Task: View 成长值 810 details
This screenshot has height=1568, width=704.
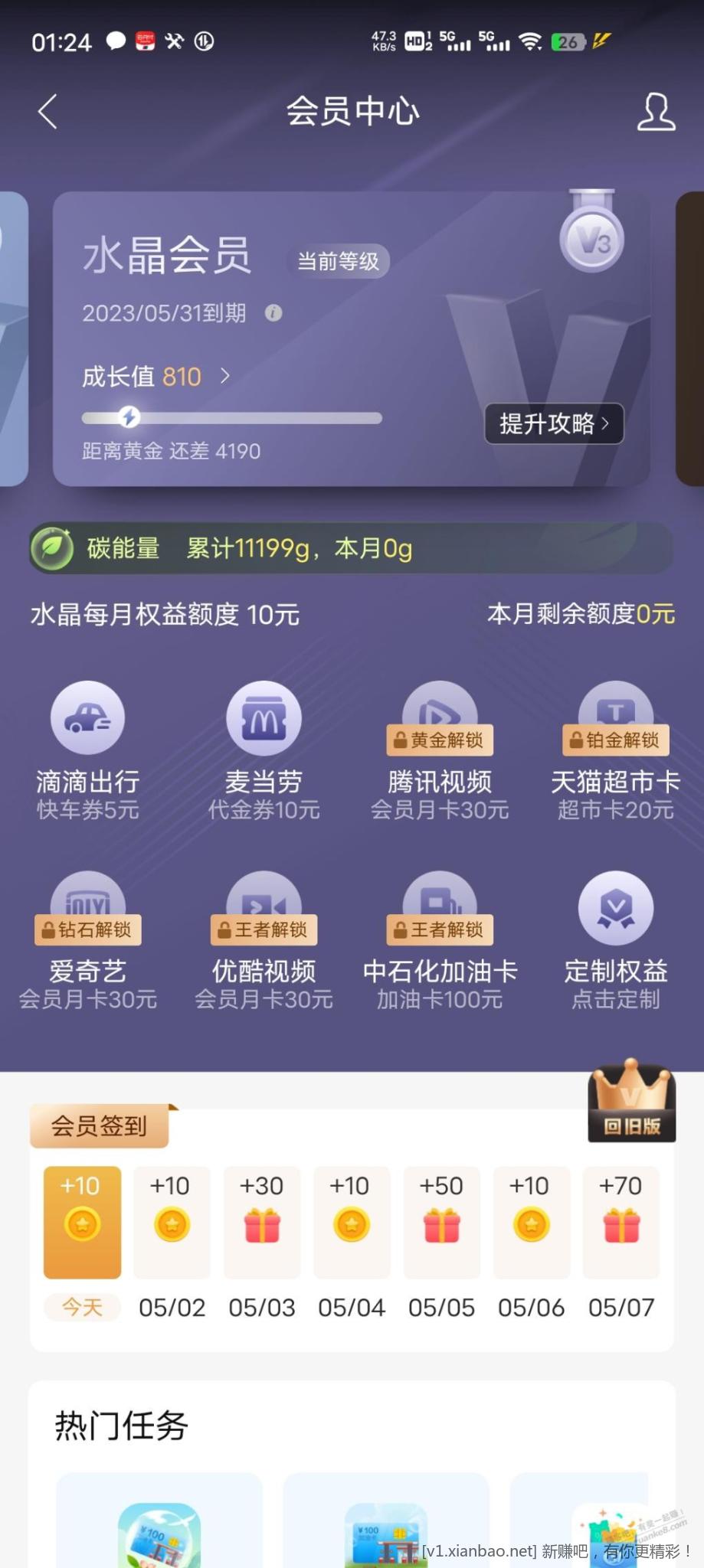Action: pyautogui.click(x=156, y=377)
